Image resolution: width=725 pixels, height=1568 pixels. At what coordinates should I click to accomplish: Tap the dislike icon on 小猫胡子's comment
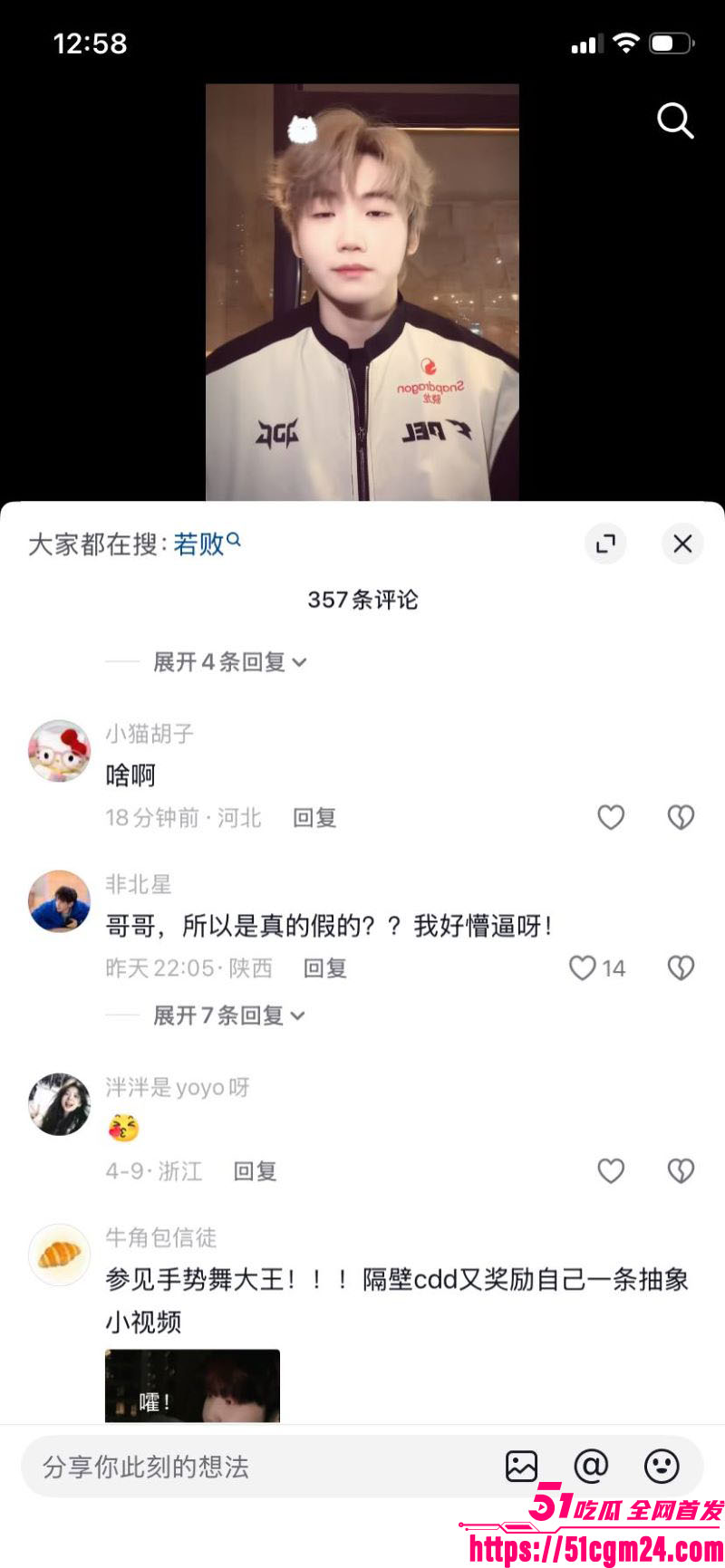tap(681, 817)
